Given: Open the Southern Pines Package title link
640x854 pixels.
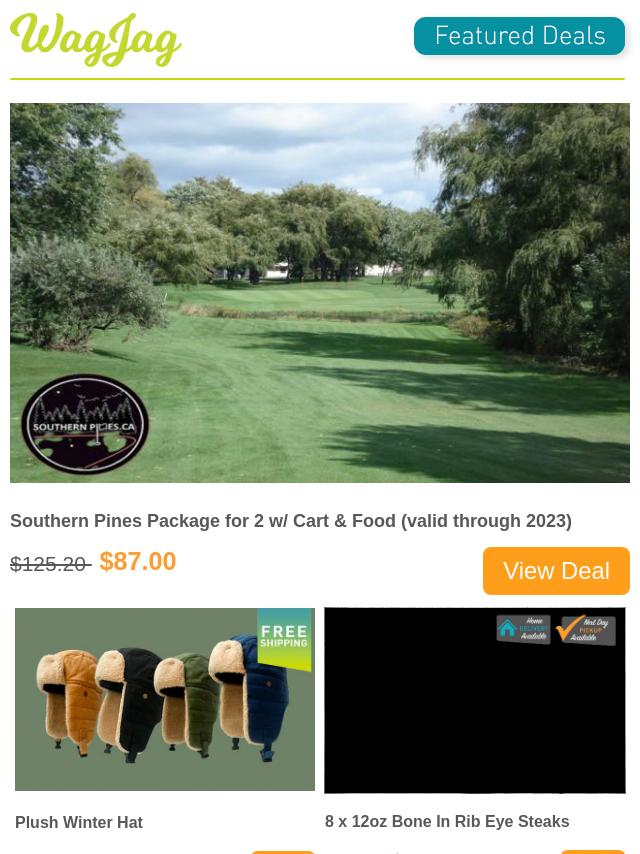Looking at the screenshot, I should [x=291, y=521].
